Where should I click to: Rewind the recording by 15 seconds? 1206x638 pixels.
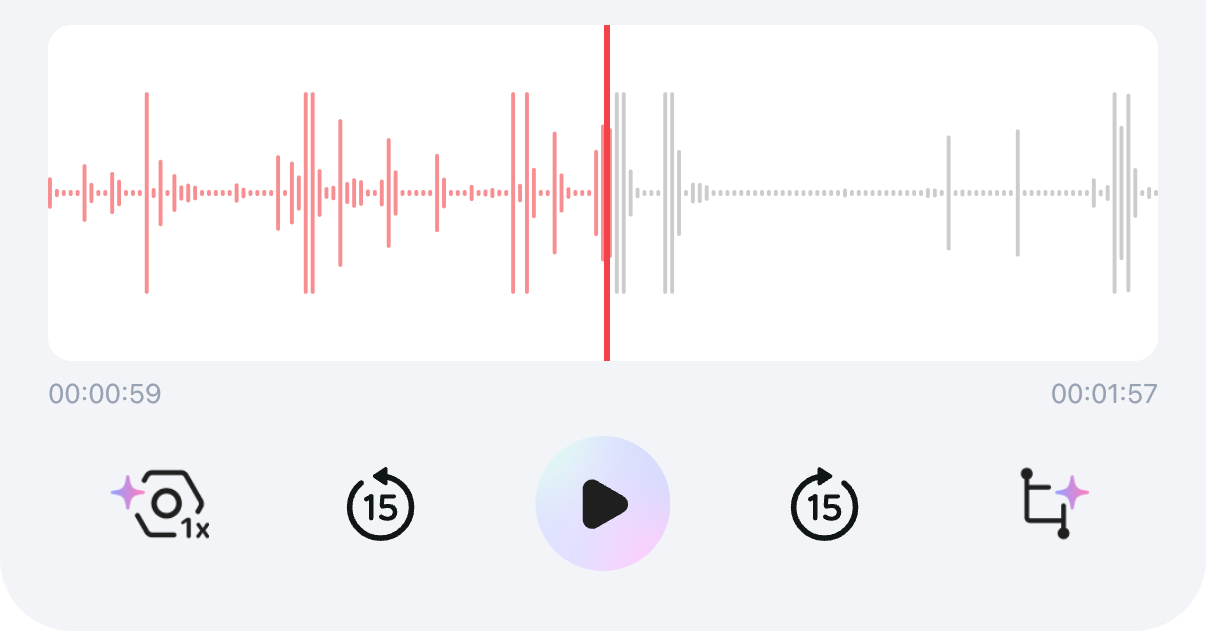pos(380,505)
